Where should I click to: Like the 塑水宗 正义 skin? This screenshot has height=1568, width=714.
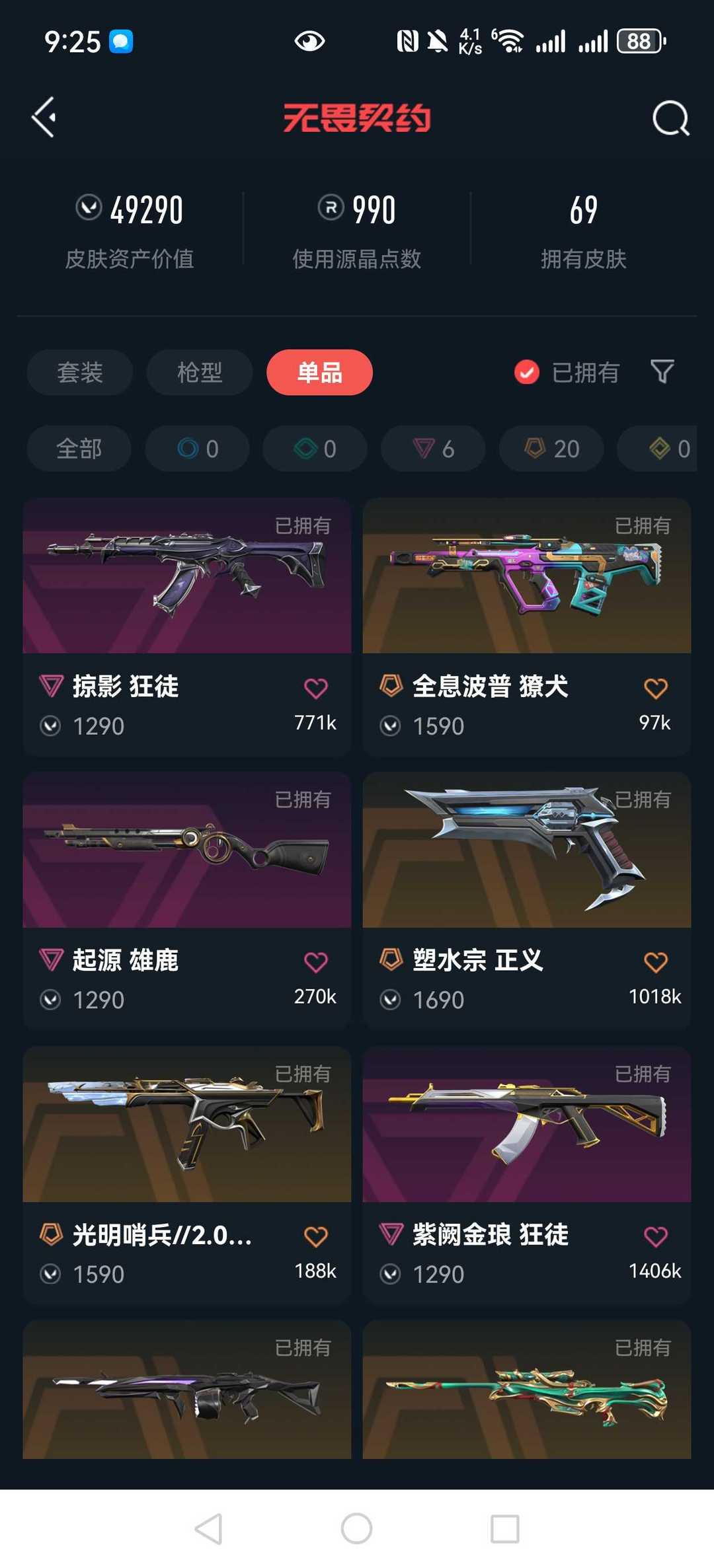[x=655, y=962]
